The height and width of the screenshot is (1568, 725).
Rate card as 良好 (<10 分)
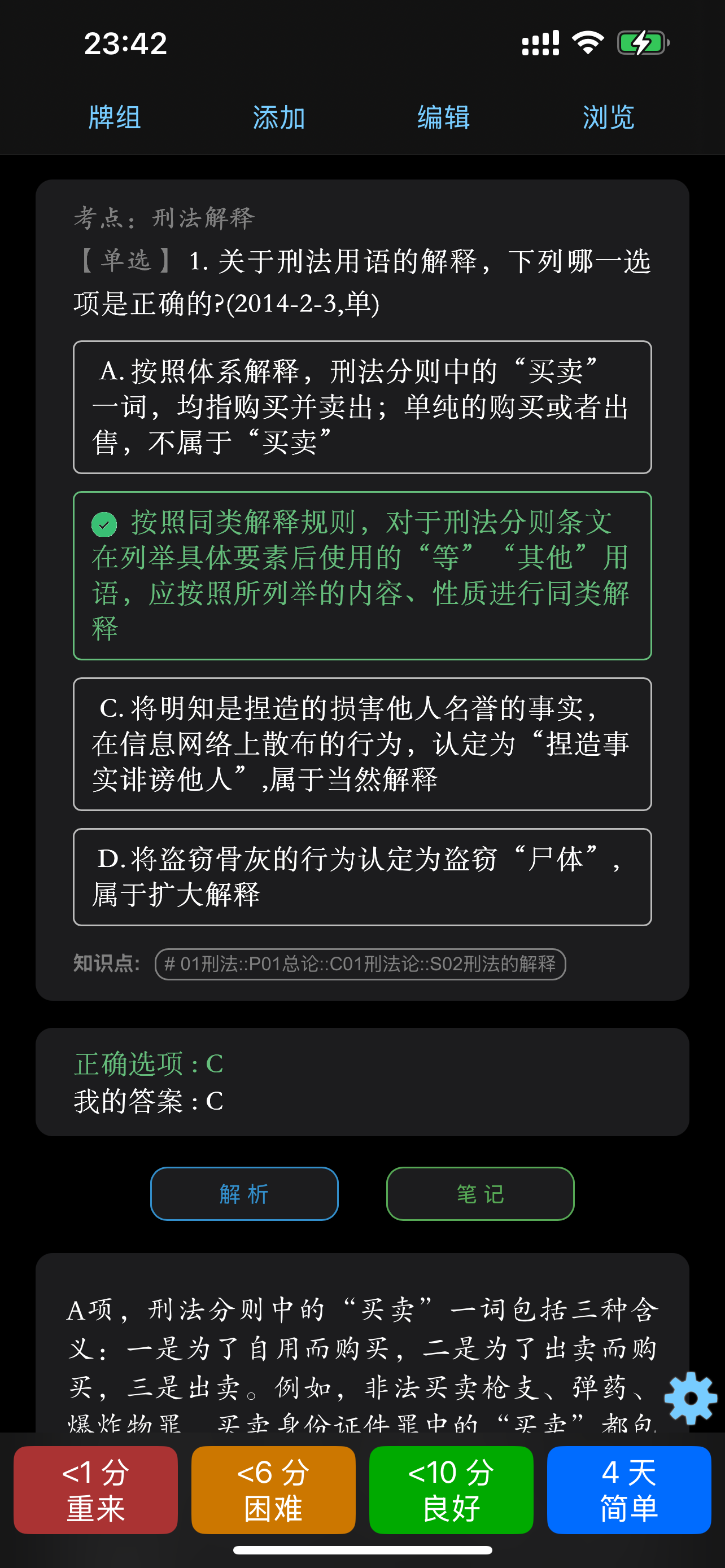[x=451, y=1490]
